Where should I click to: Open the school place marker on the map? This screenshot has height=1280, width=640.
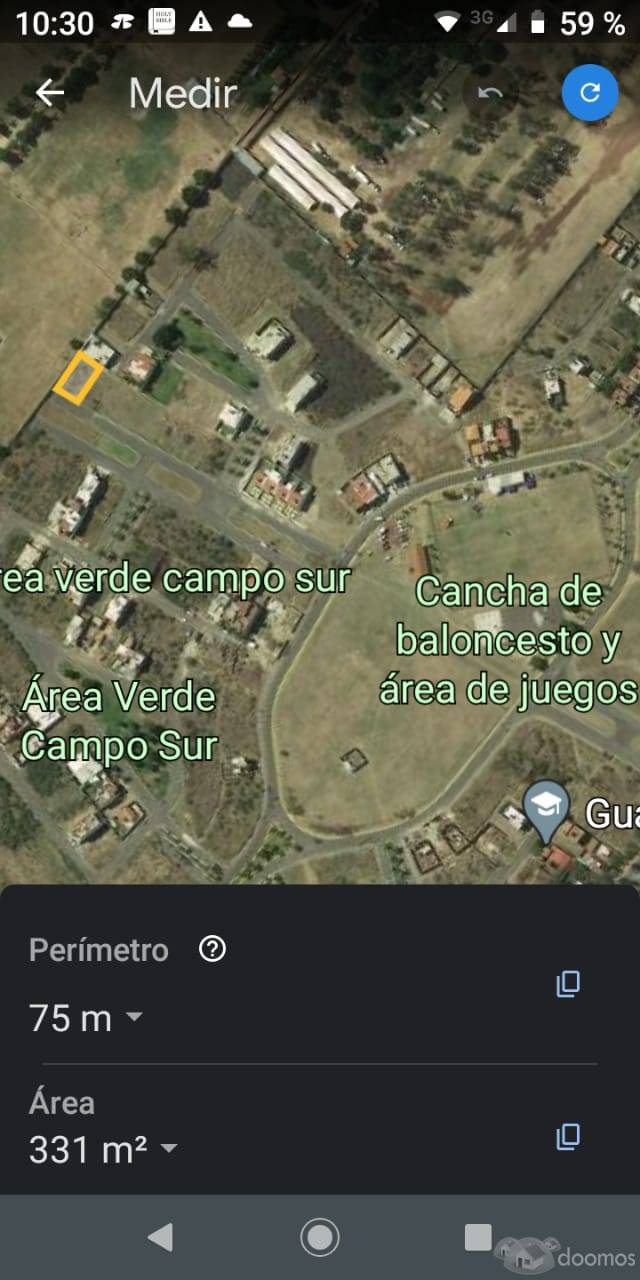(547, 808)
